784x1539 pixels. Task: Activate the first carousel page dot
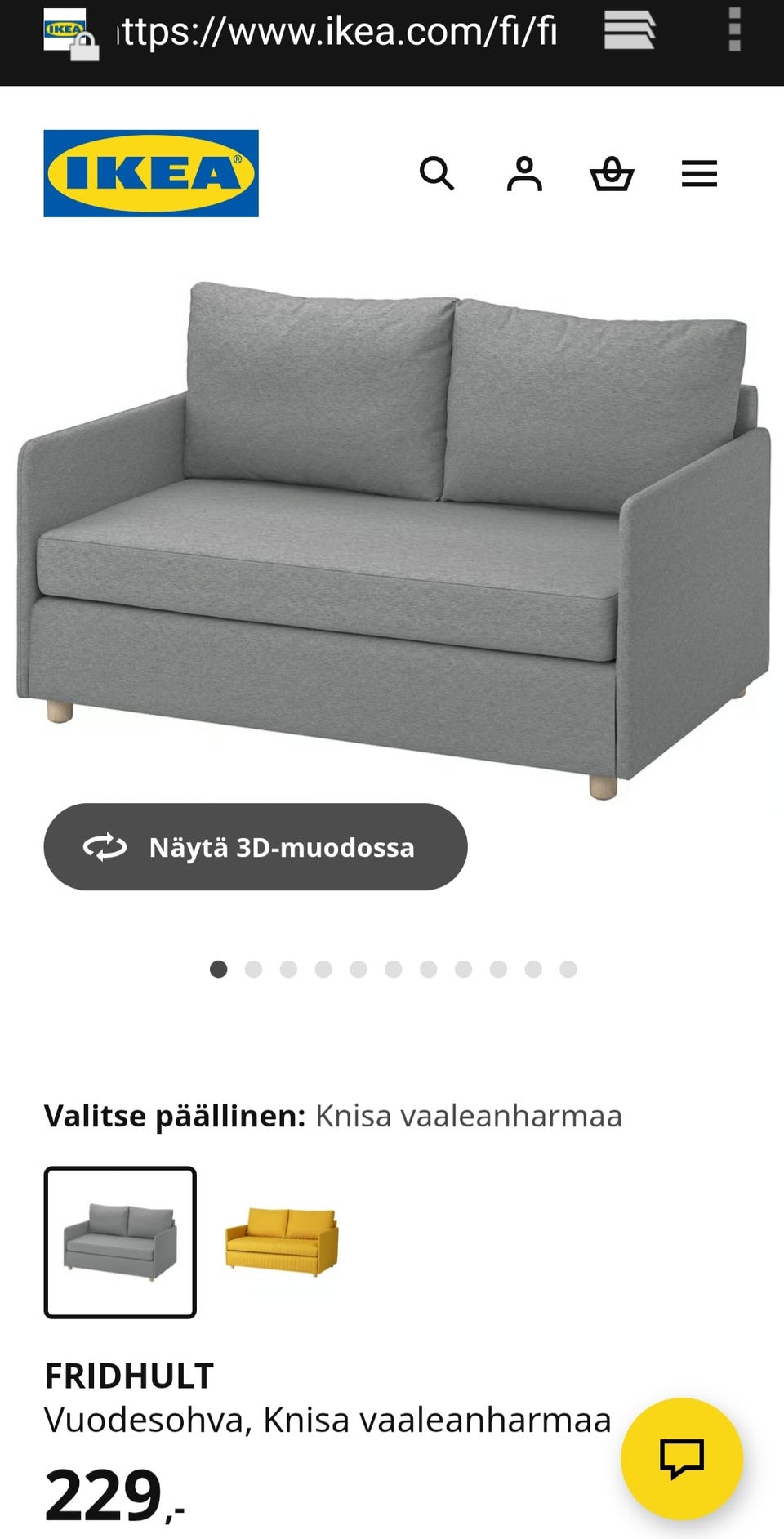pos(219,970)
